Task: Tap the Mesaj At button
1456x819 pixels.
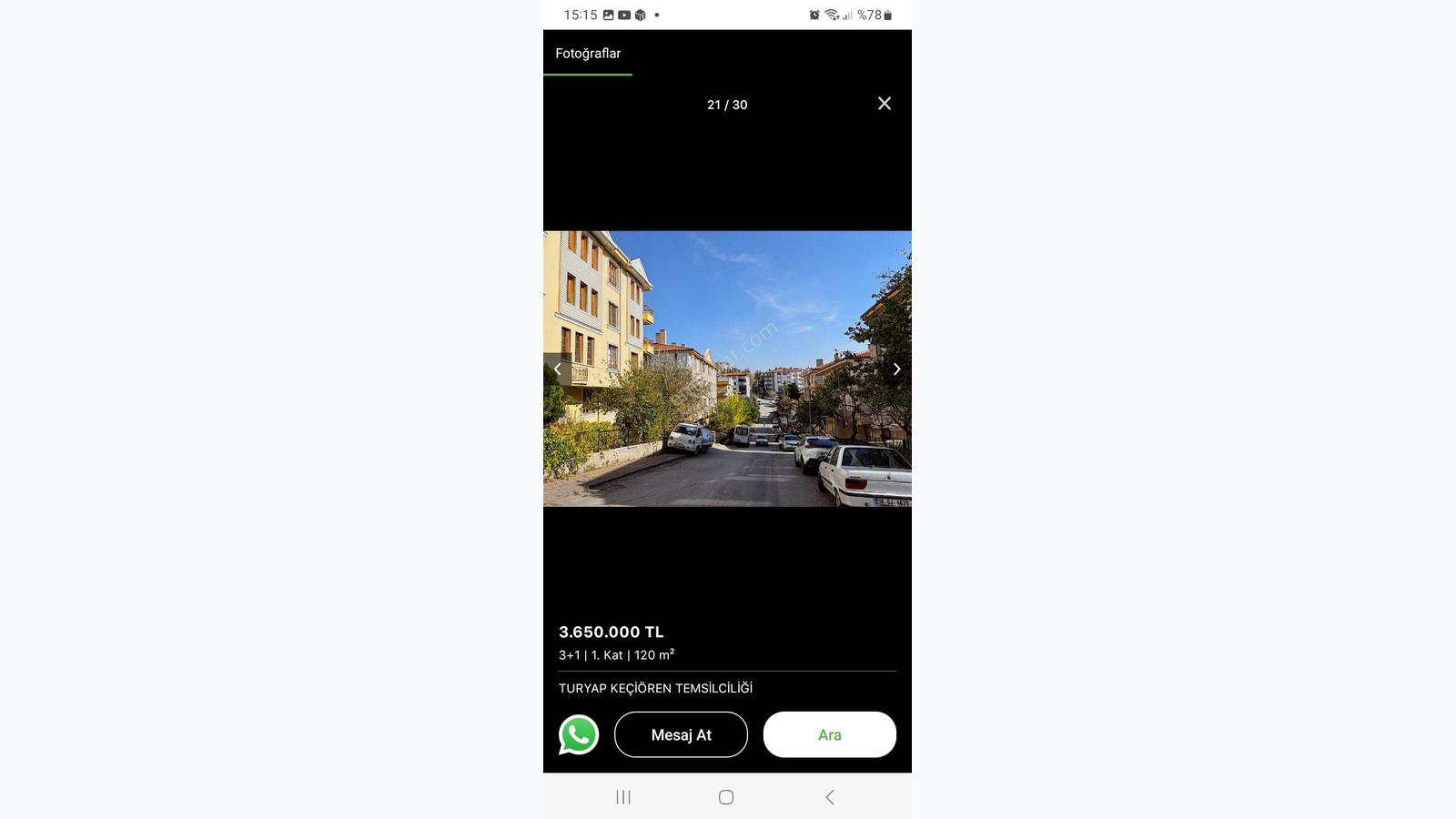Action: tap(681, 734)
